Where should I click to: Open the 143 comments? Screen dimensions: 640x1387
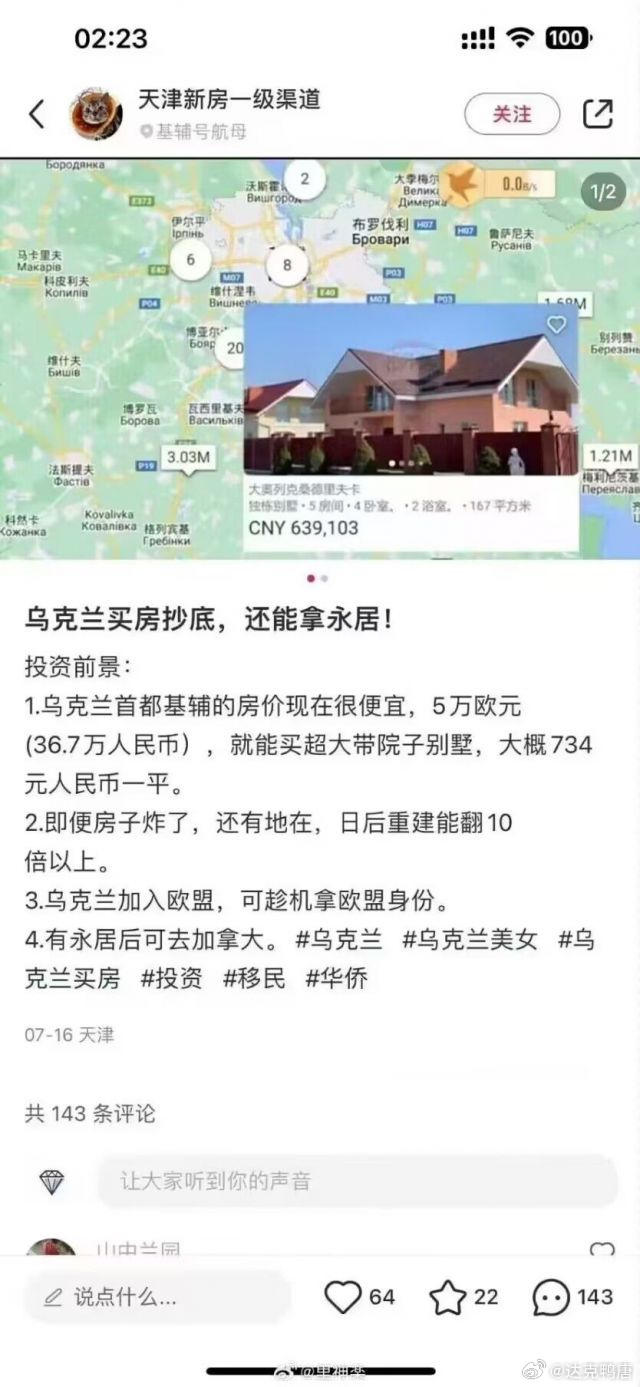[x=573, y=1298]
